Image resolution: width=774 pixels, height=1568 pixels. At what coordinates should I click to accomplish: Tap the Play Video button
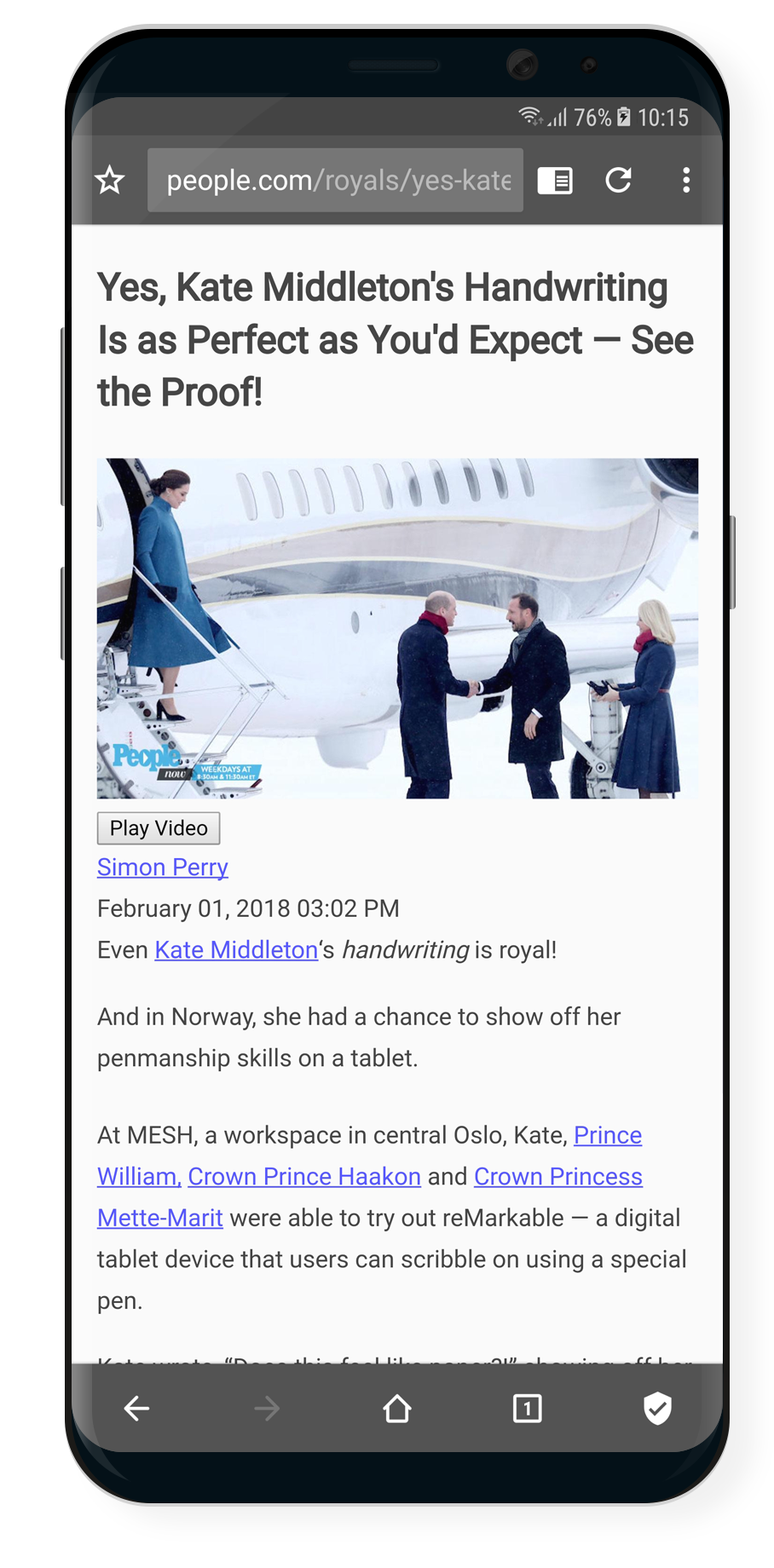[159, 827]
